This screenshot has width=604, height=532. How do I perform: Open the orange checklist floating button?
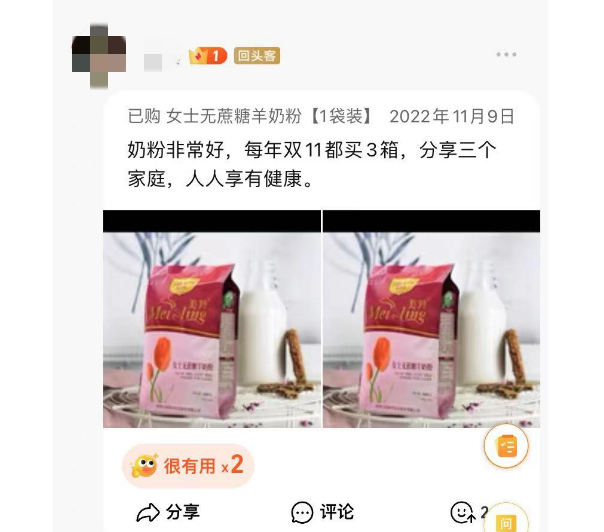pos(506,447)
